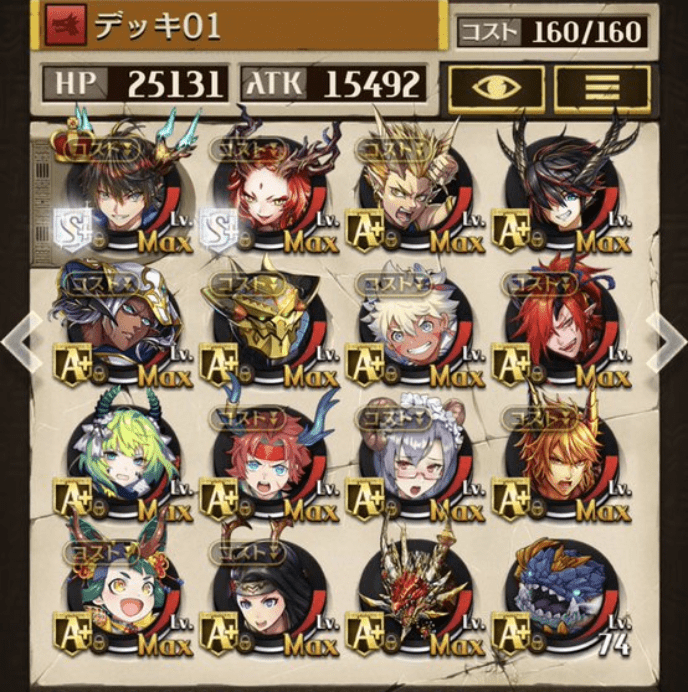Tap the デッキ01 deck name bar
Viewport: 688px width, 692px height.
[x=240, y=25]
